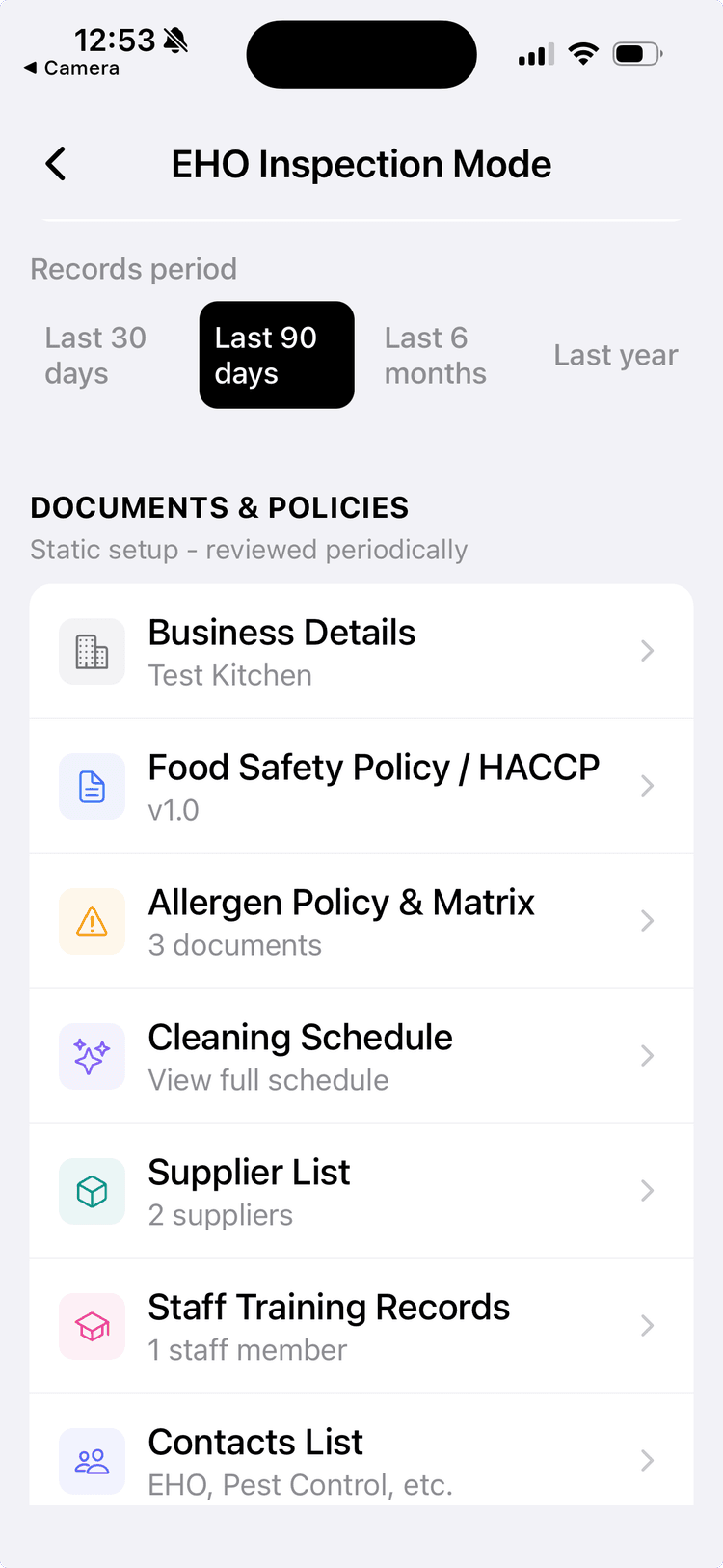Image resolution: width=723 pixels, height=1568 pixels.
Task: Tap the muted notifications bell in the status bar
Action: coord(174,40)
